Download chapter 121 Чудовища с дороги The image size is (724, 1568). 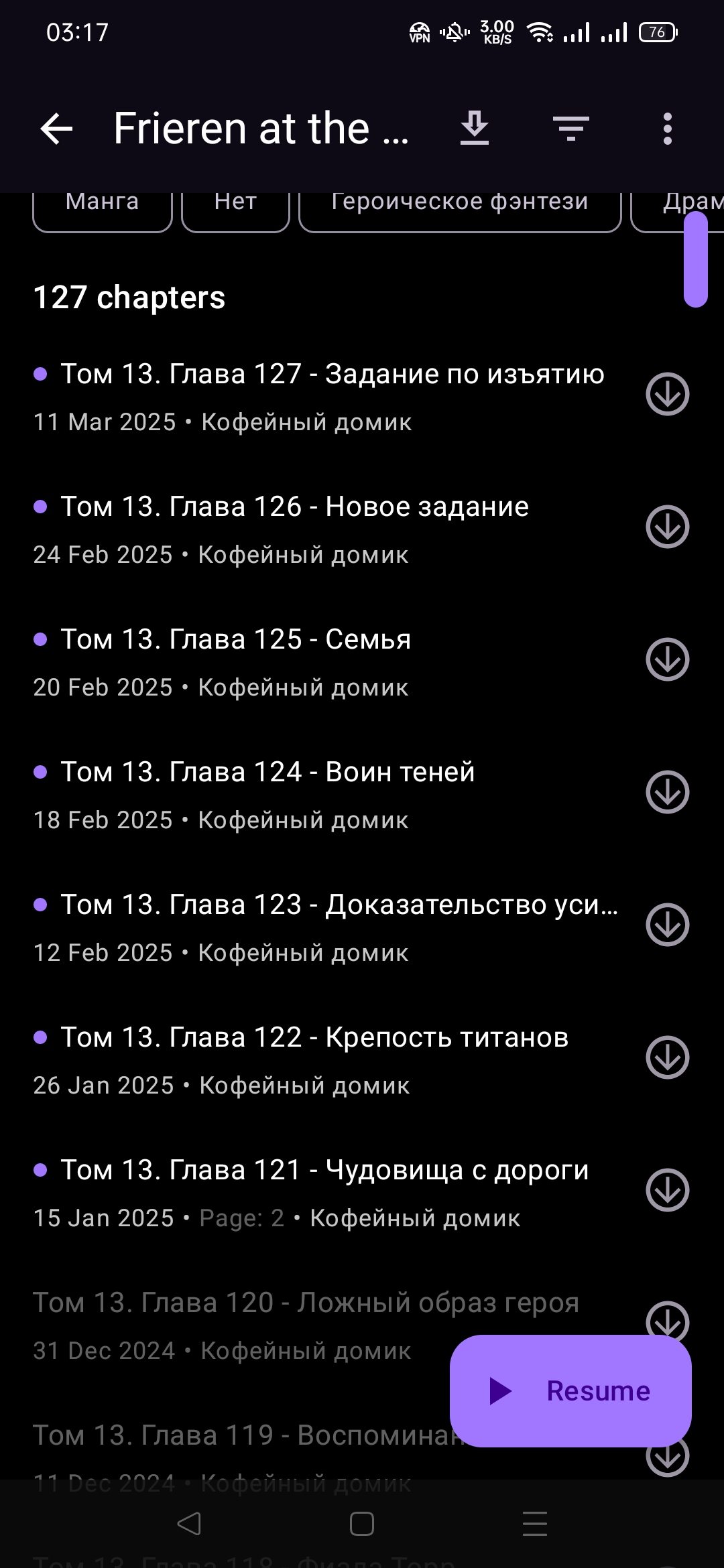pos(668,1190)
